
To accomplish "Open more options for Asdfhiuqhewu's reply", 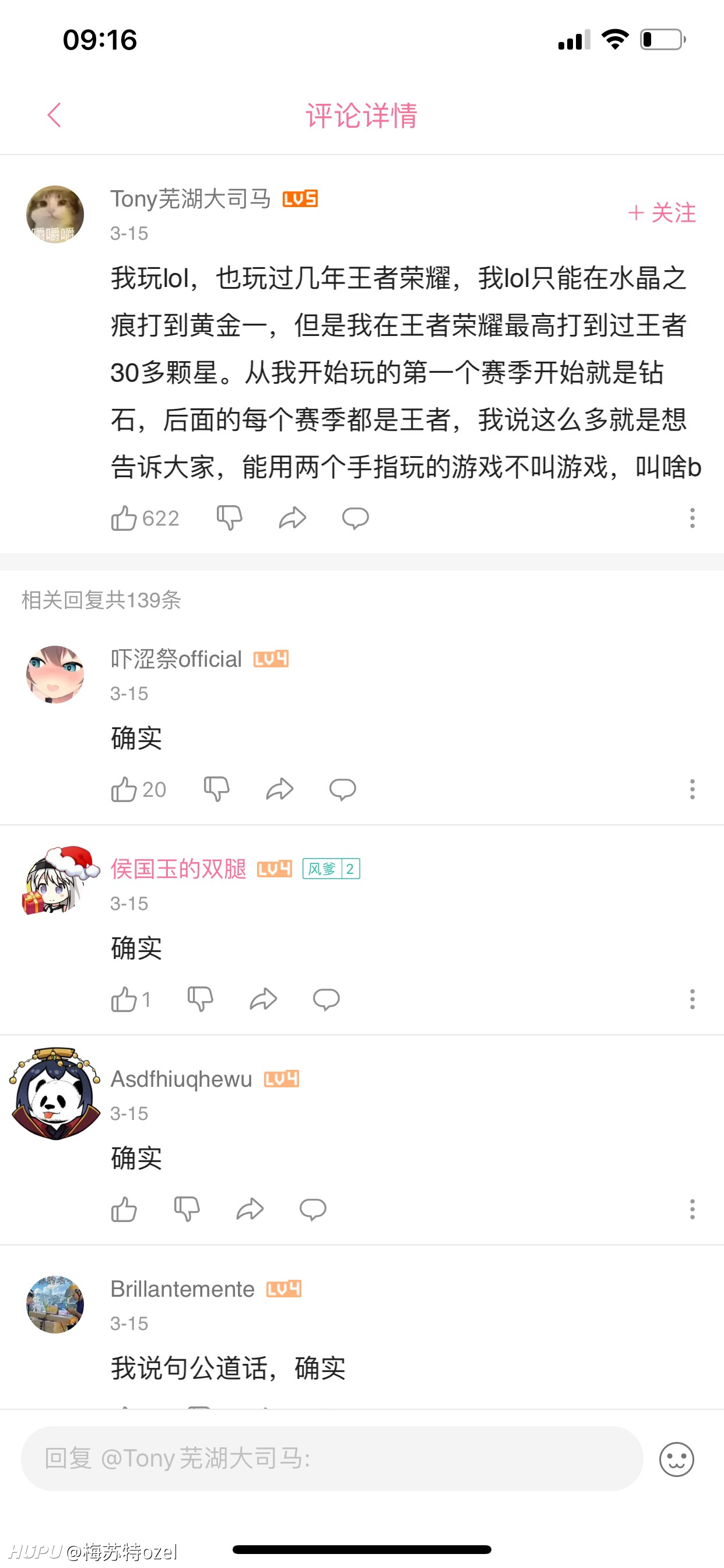I will click(x=692, y=1209).
